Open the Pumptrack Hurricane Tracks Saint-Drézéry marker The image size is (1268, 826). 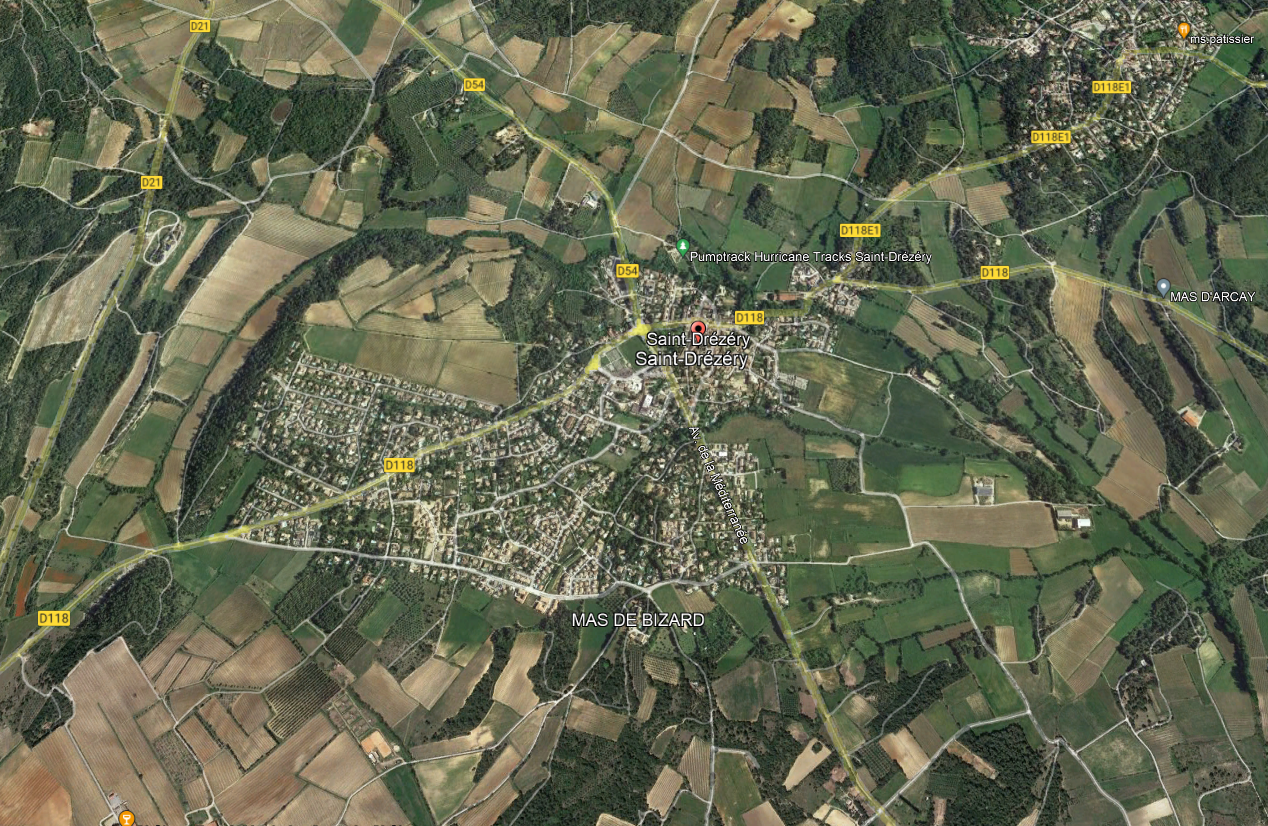tap(683, 246)
